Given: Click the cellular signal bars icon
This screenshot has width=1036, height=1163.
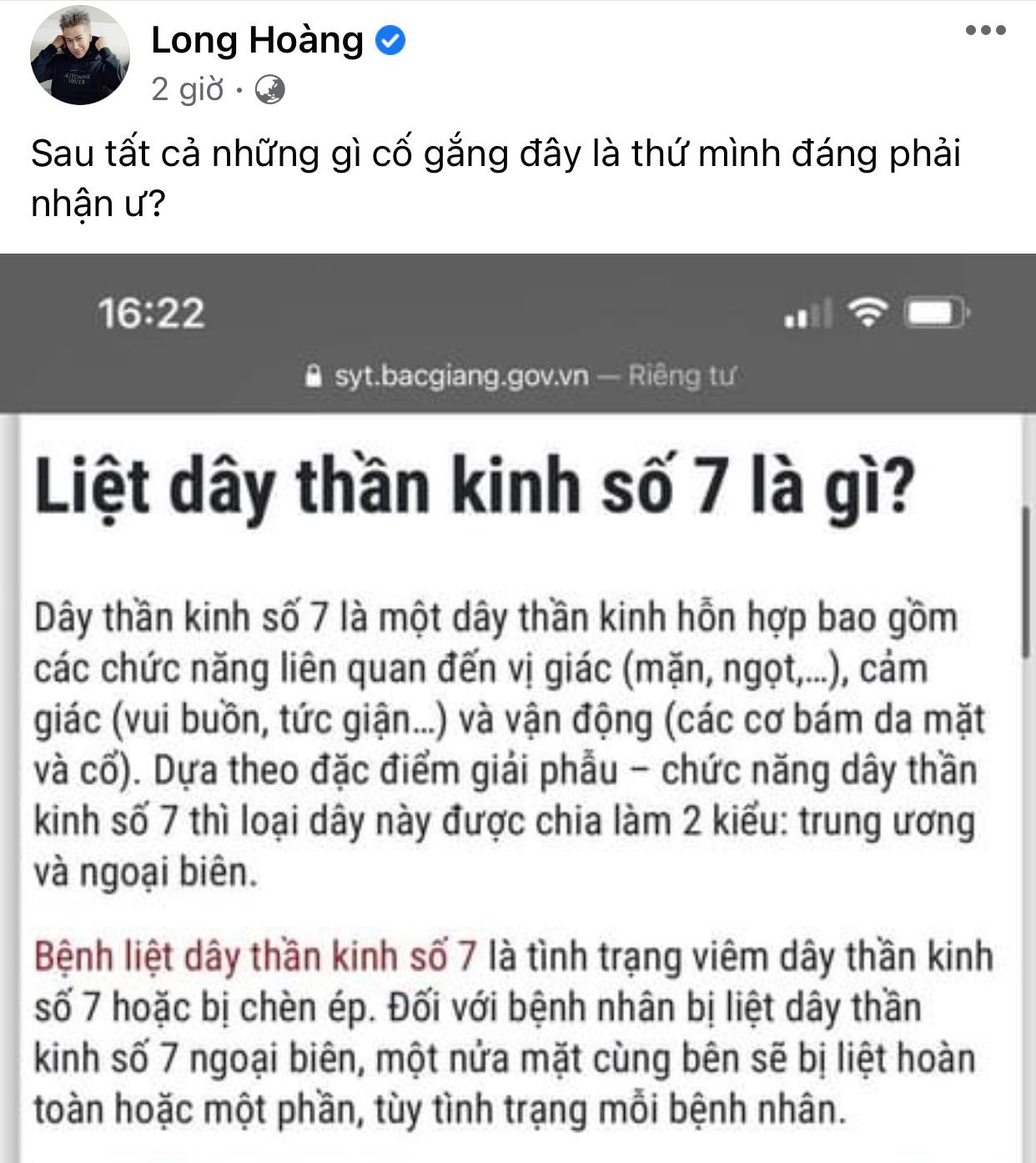Looking at the screenshot, I should pyautogui.click(x=805, y=315).
